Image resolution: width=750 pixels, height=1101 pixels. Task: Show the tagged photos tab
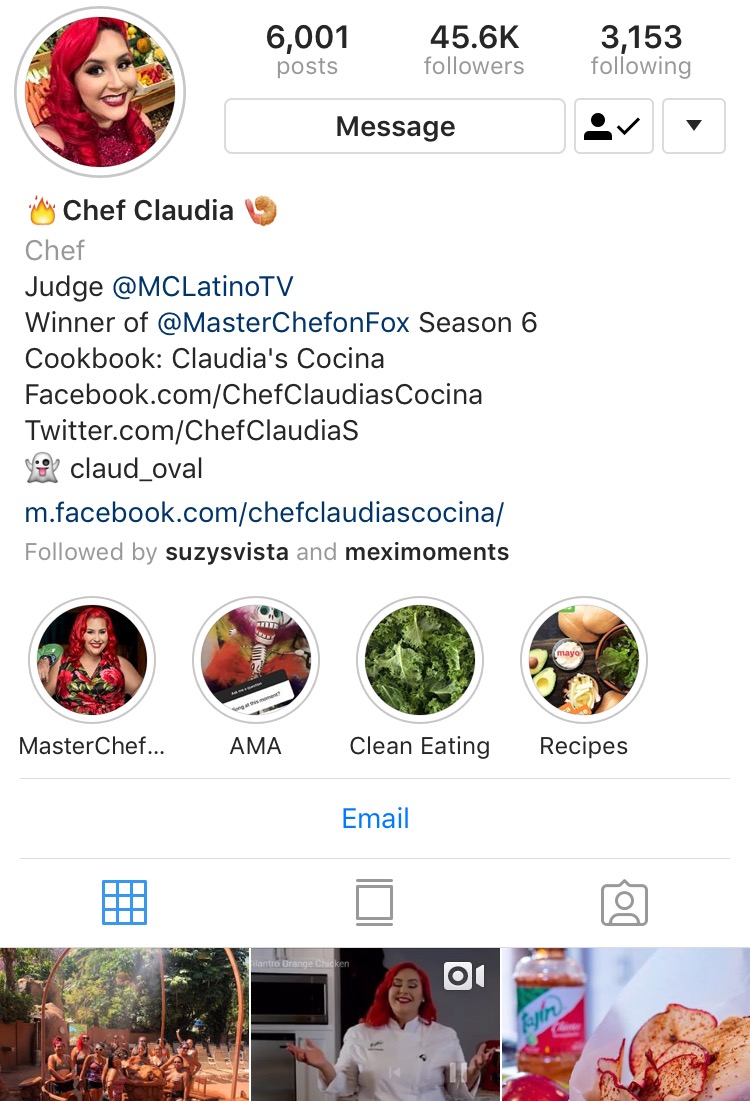pyautogui.click(x=624, y=903)
